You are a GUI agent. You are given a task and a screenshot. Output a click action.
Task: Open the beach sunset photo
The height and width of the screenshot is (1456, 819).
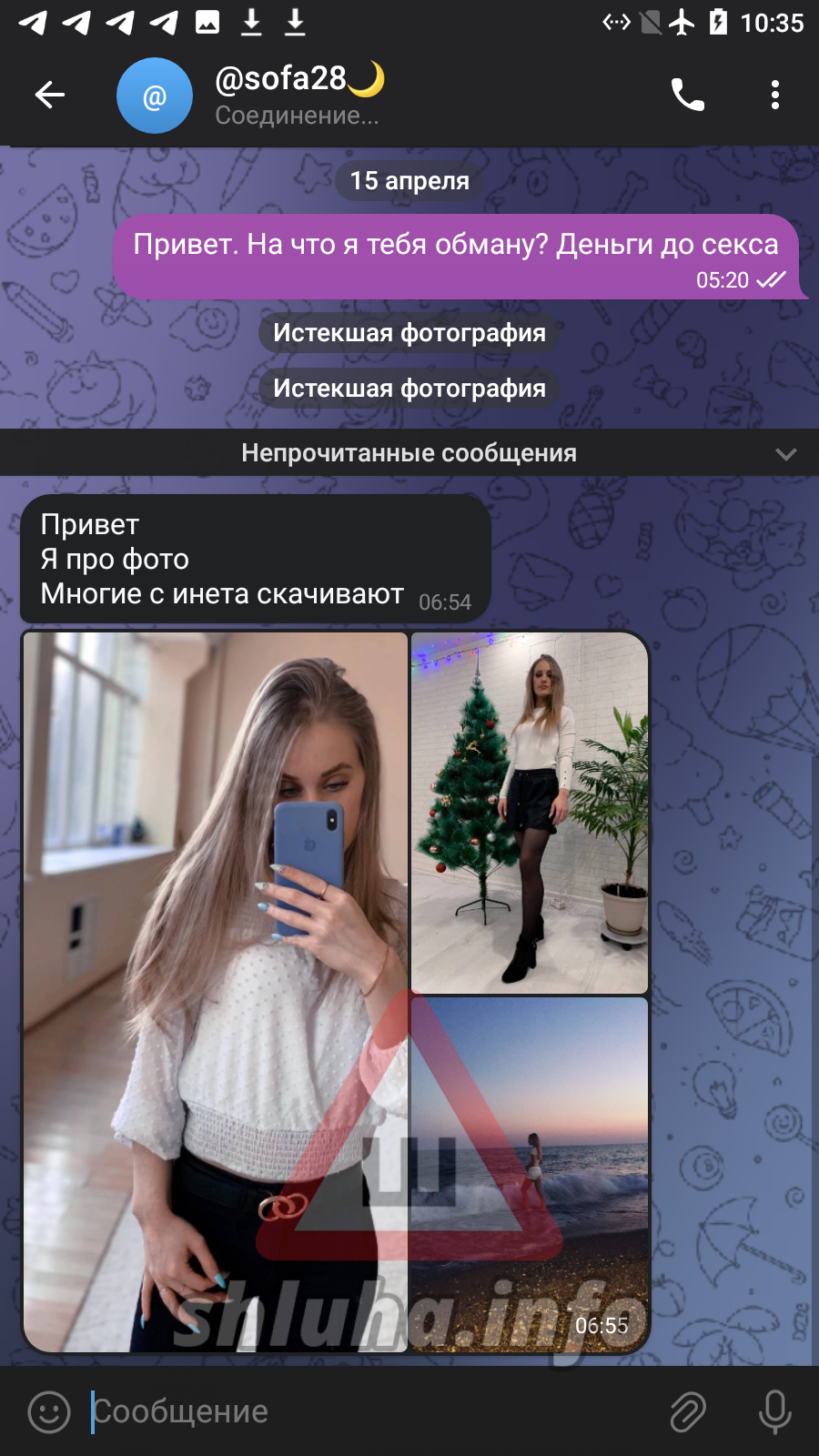530,1174
